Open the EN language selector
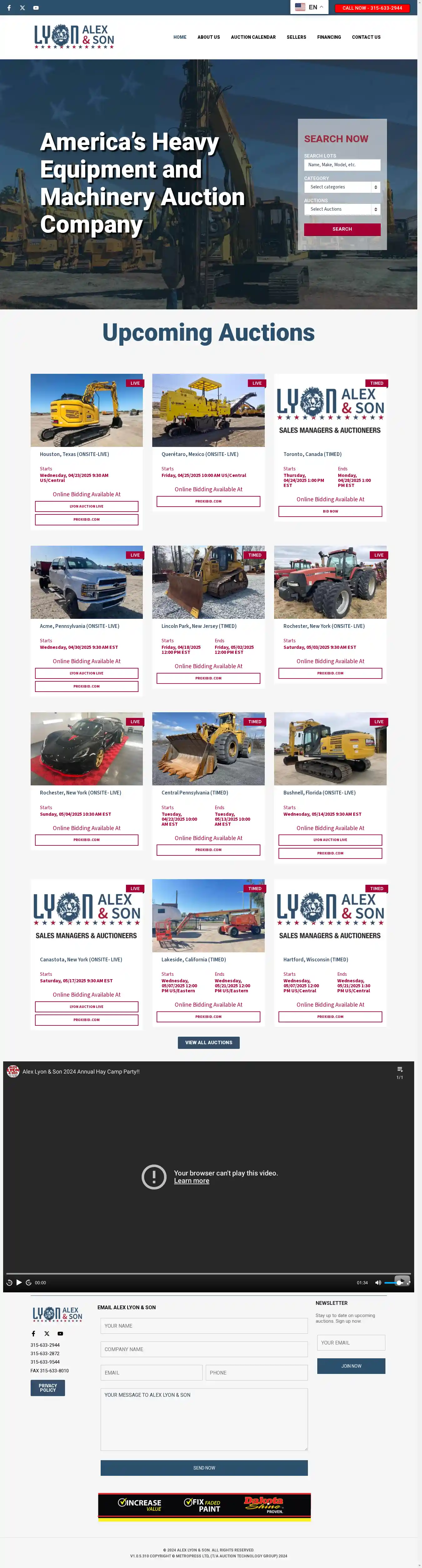 pos(309,7)
